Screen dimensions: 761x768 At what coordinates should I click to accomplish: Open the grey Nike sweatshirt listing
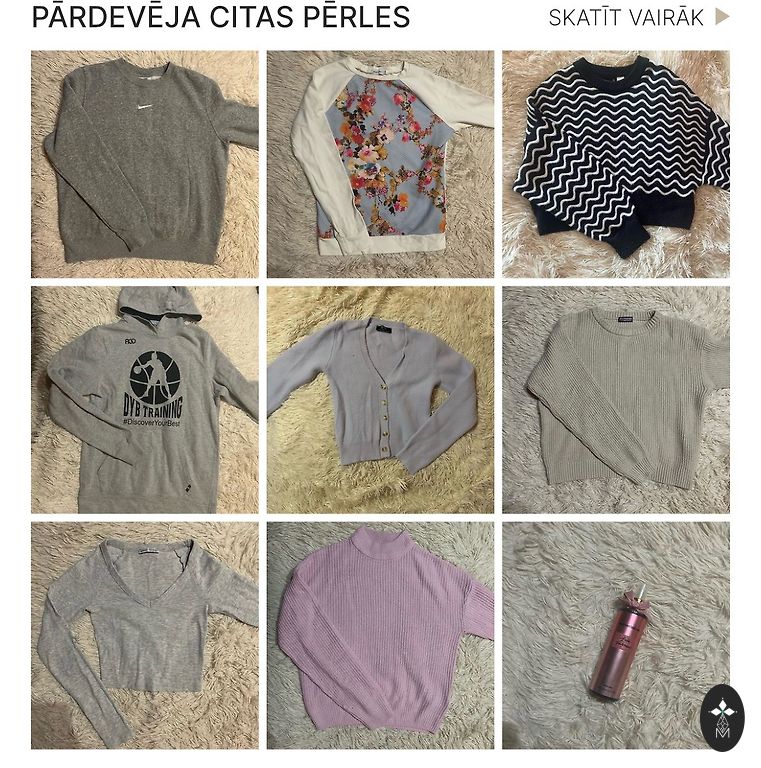144,164
